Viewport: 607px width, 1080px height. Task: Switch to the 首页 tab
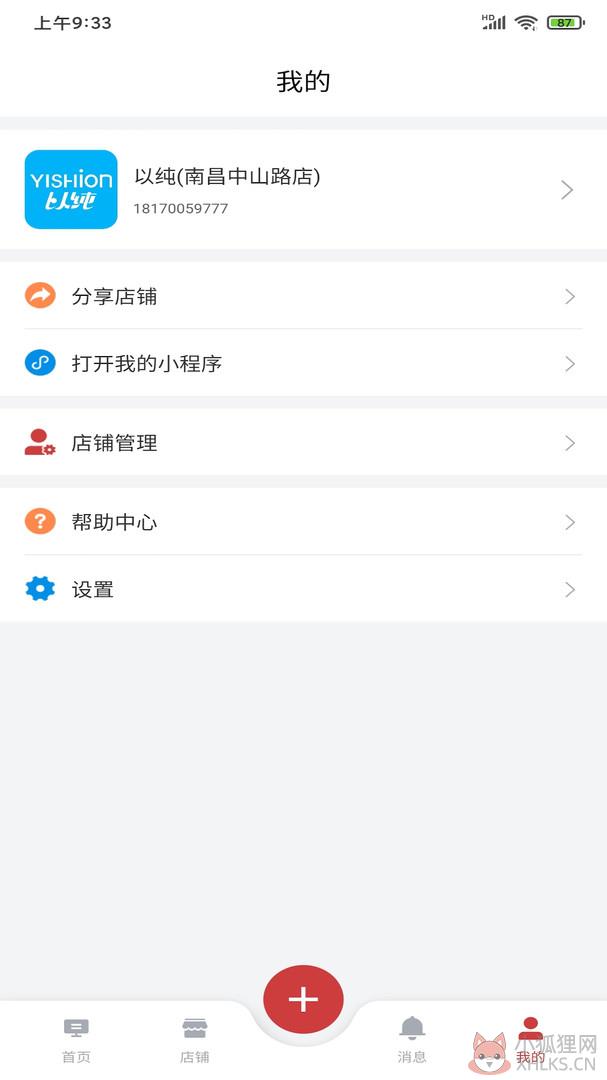(76, 1040)
